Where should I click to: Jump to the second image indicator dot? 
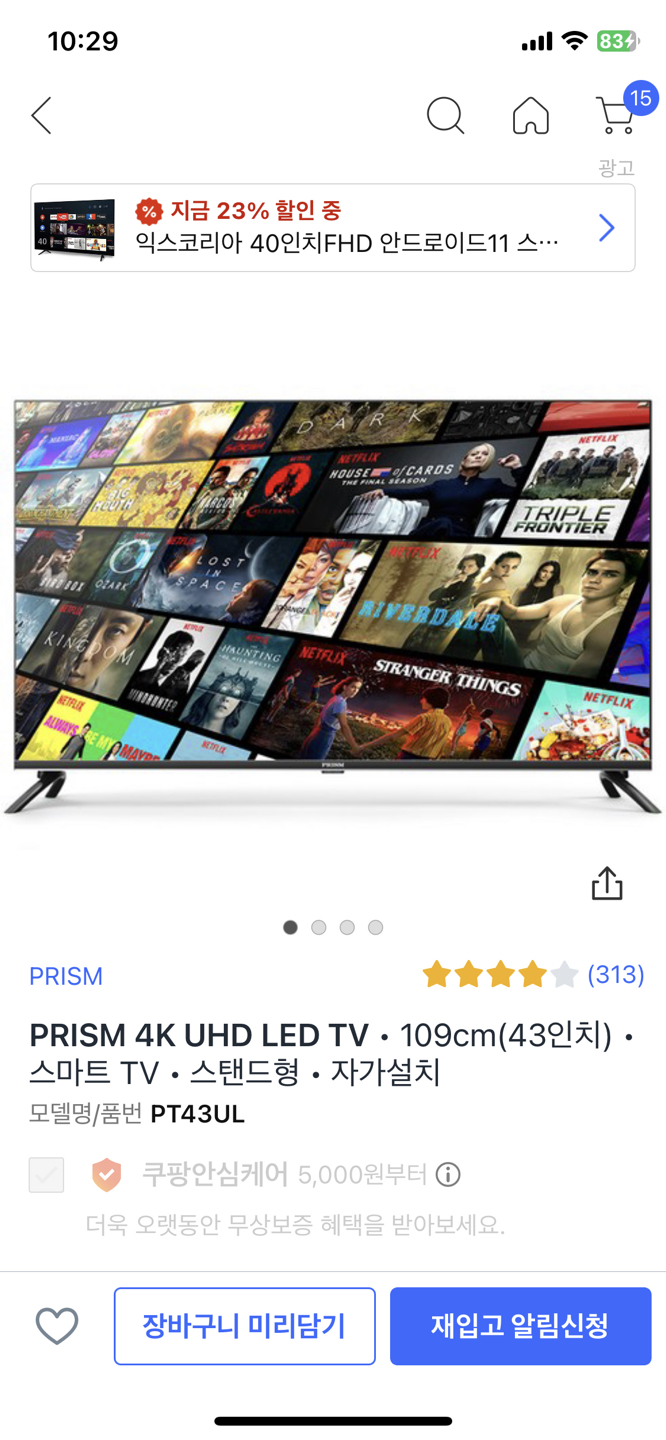tap(319, 927)
